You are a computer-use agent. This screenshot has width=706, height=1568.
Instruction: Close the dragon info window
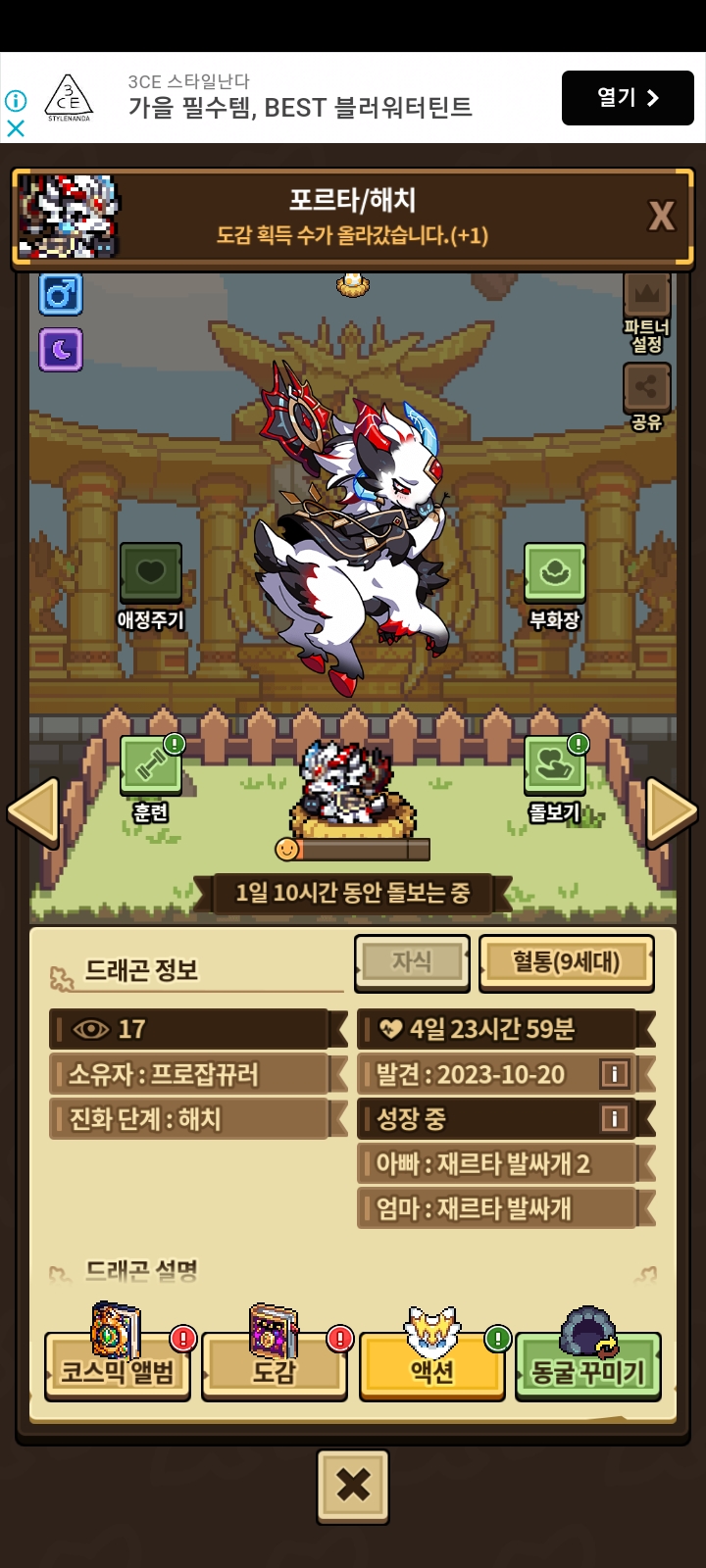point(353,1487)
